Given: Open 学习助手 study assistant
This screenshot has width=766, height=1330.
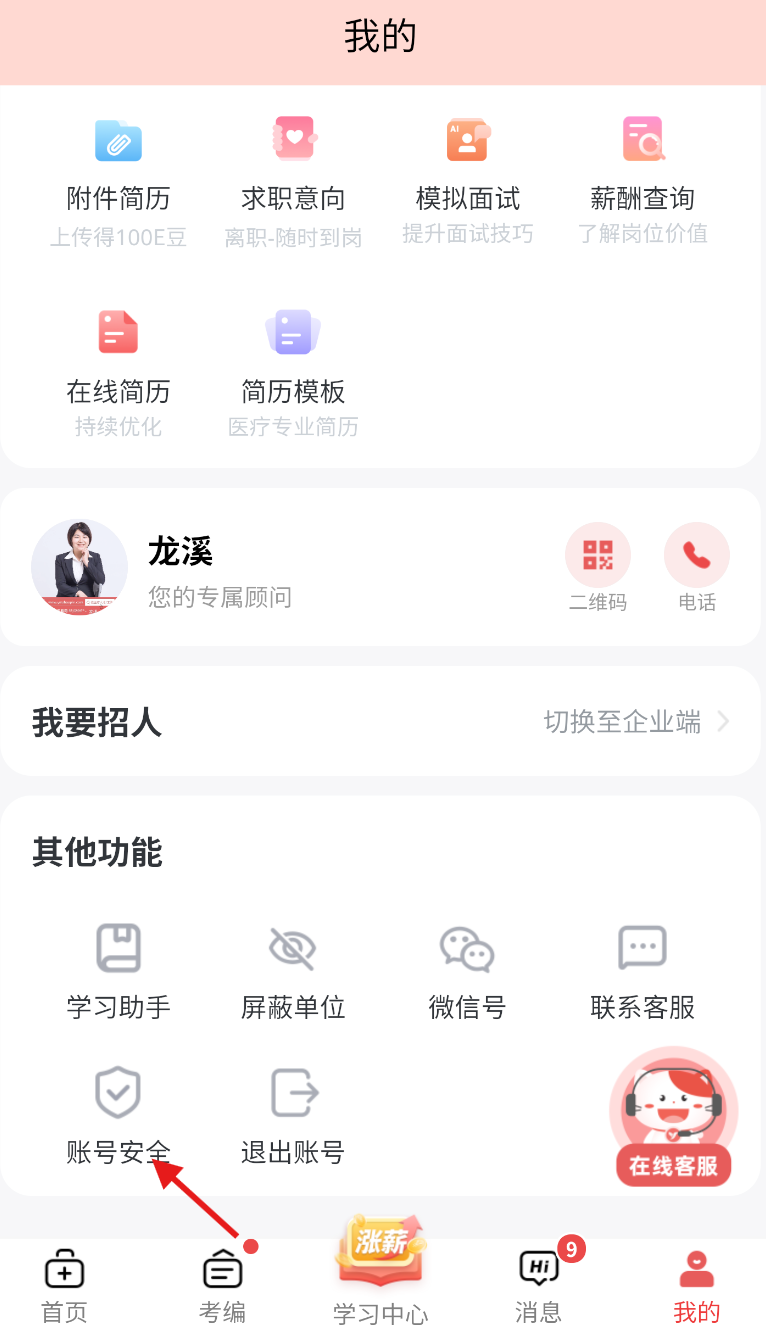Looking at the screenshot, I should pos(118,968).
